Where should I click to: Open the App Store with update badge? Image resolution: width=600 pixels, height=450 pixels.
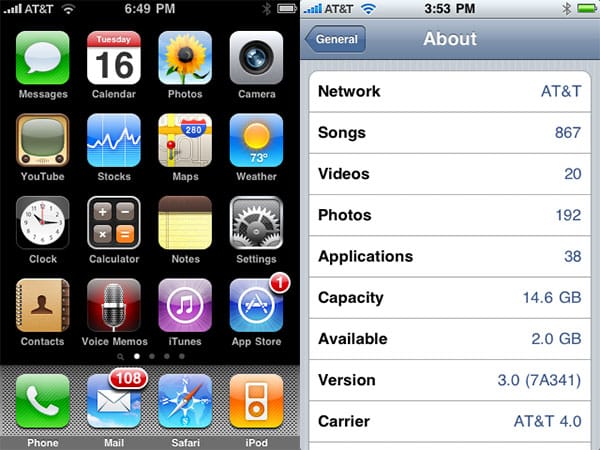point(256,305)
